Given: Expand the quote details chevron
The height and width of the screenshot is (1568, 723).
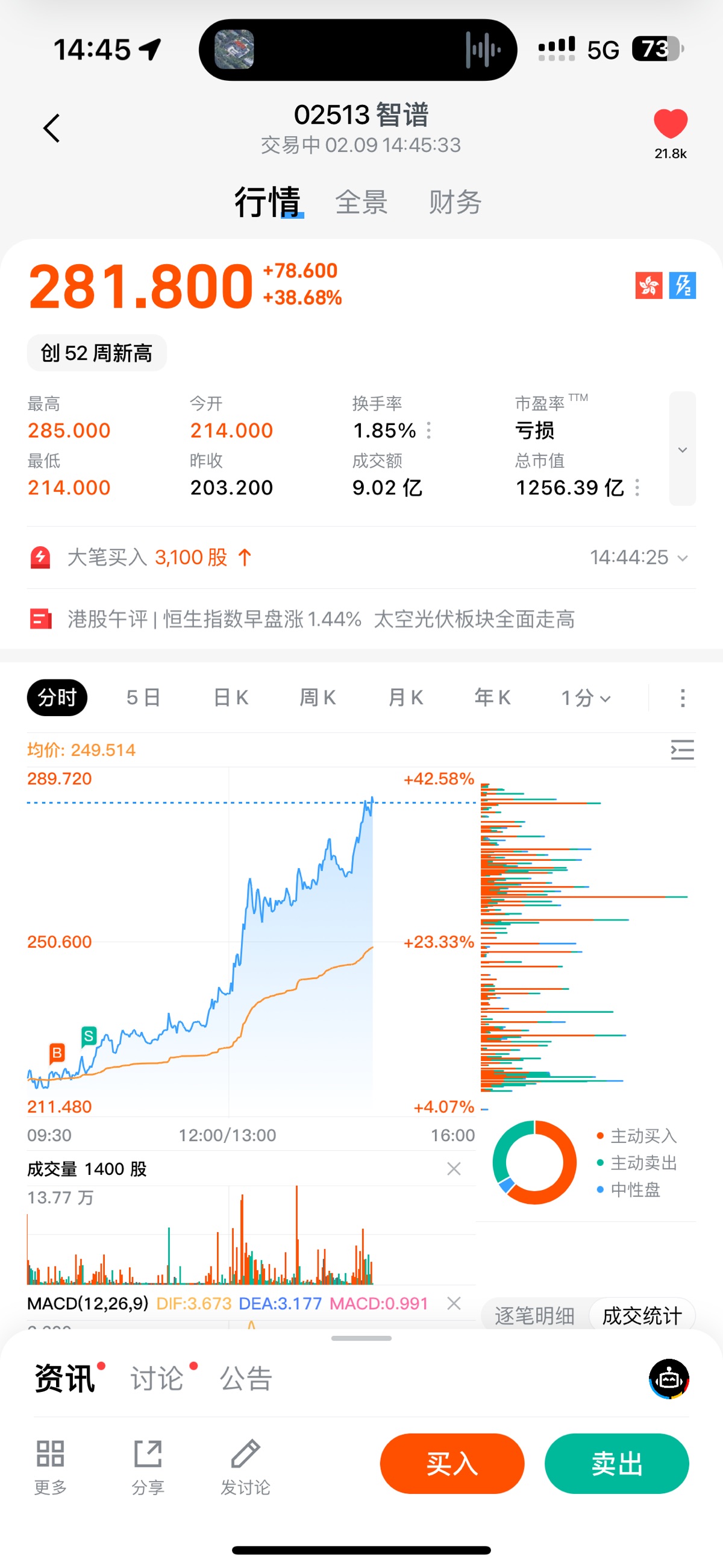Looking at the screenshot, I should tap(682, 449).
